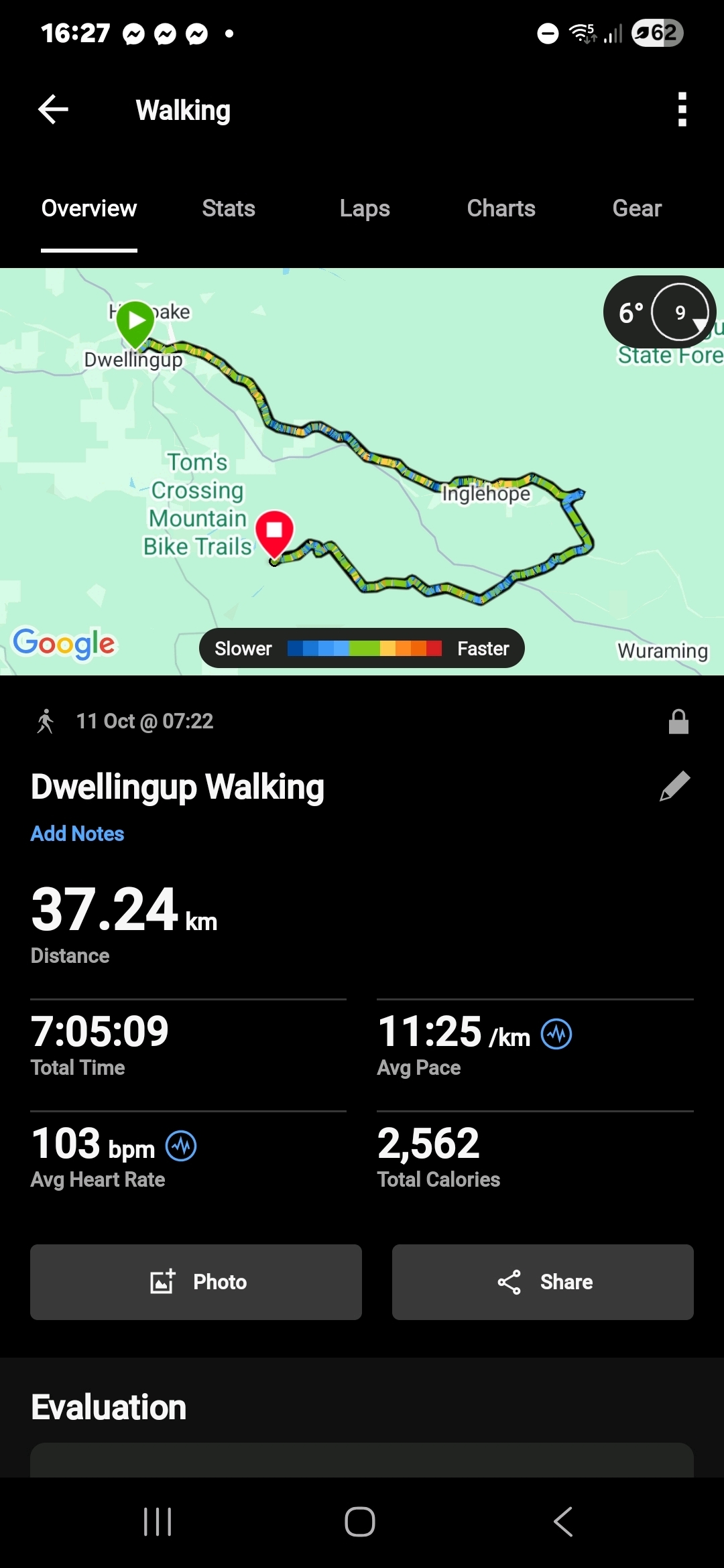Go back using the arrow
724x1568 pixels.
(x=54, y=110)
